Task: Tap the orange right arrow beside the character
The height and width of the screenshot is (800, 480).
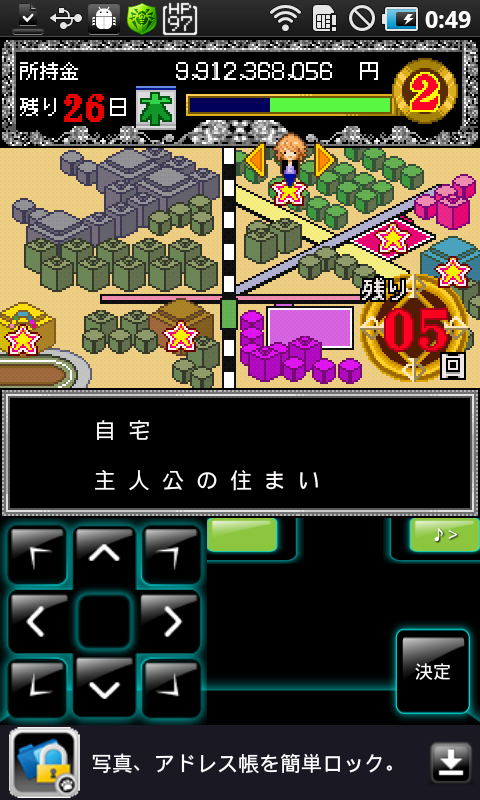Action: 323,160
